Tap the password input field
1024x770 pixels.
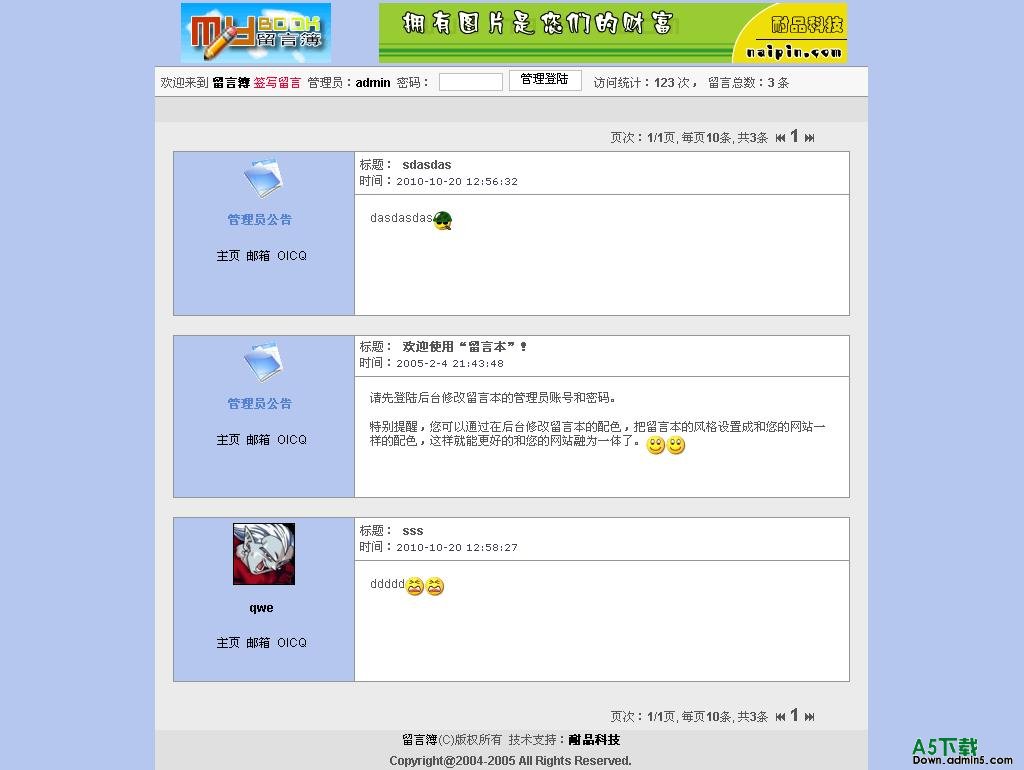coord(470,82)
